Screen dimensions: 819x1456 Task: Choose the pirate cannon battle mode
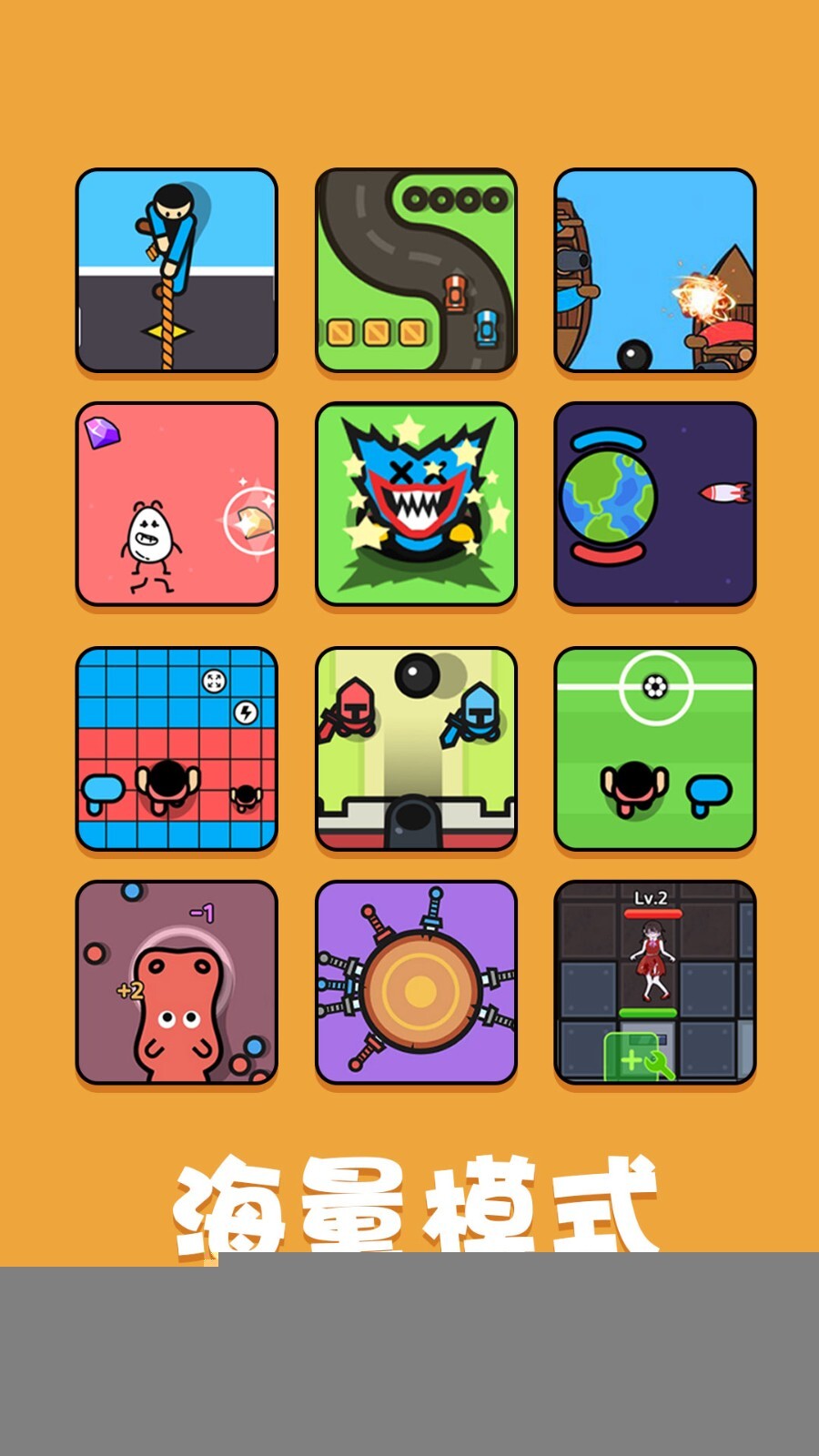(653, 268)
